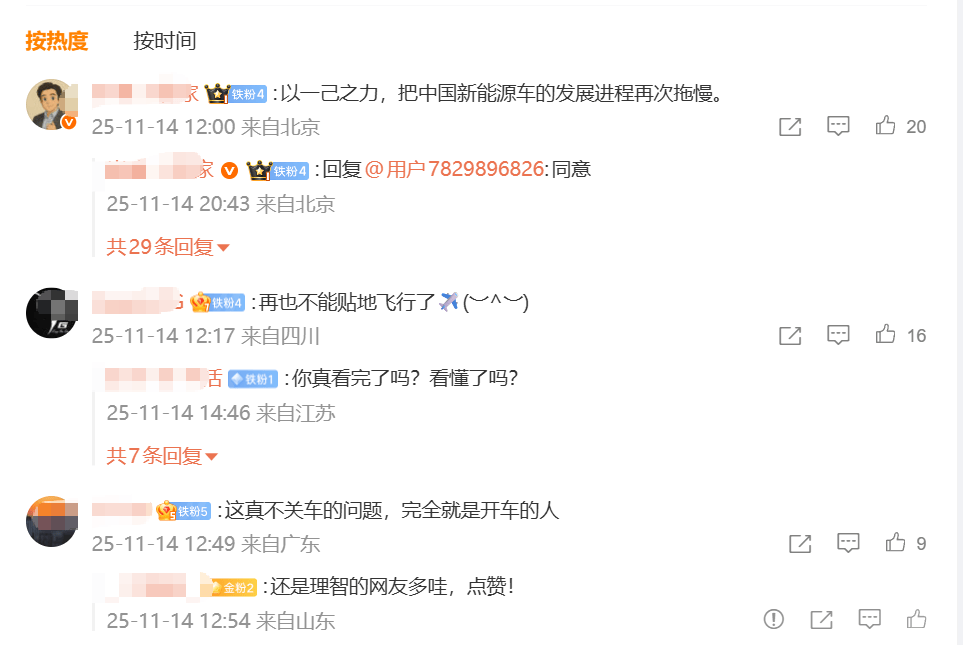
Task: Share the 这真不关车的问题 comment
Action: [800, 544]
